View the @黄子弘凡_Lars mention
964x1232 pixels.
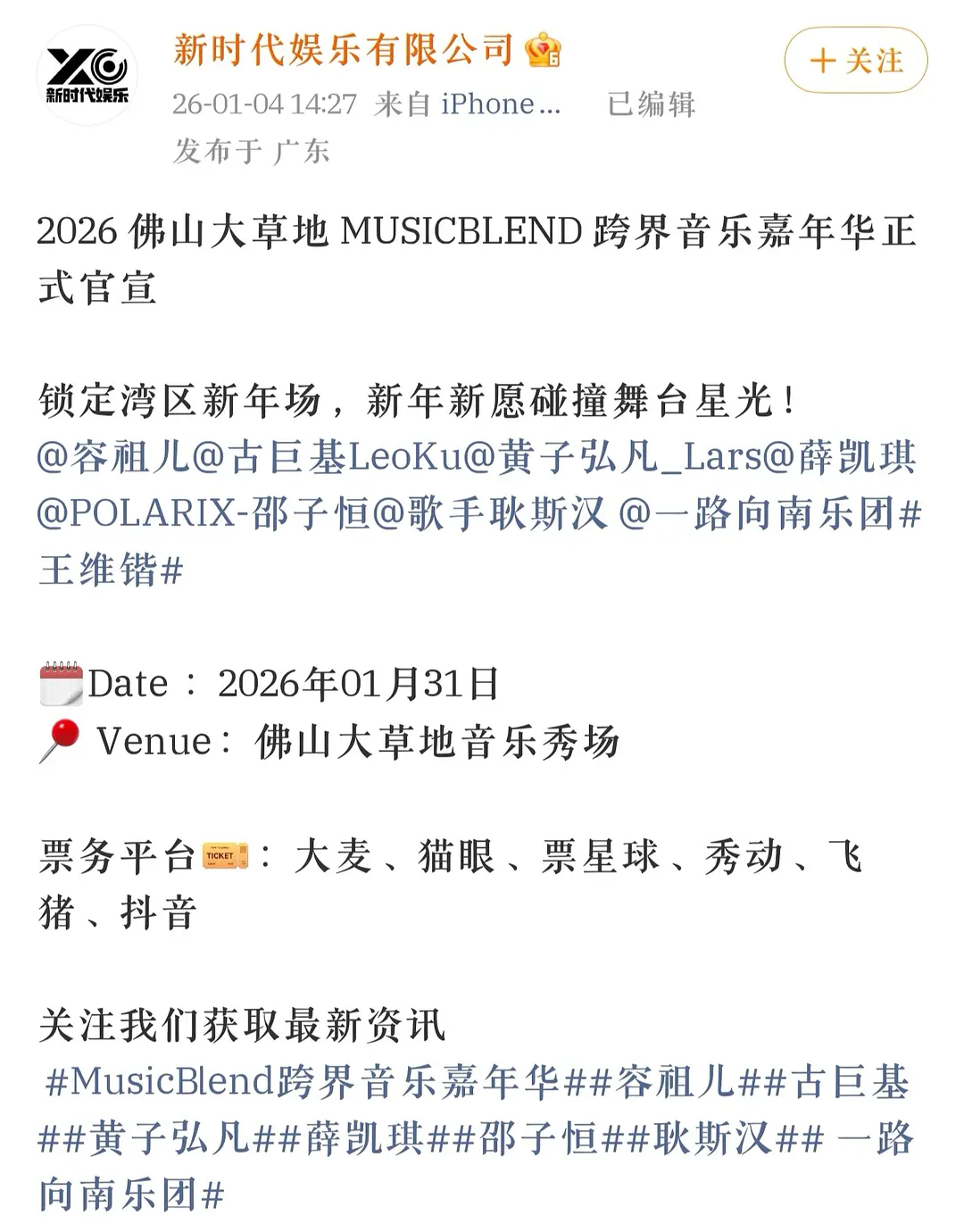click(611, 458)
